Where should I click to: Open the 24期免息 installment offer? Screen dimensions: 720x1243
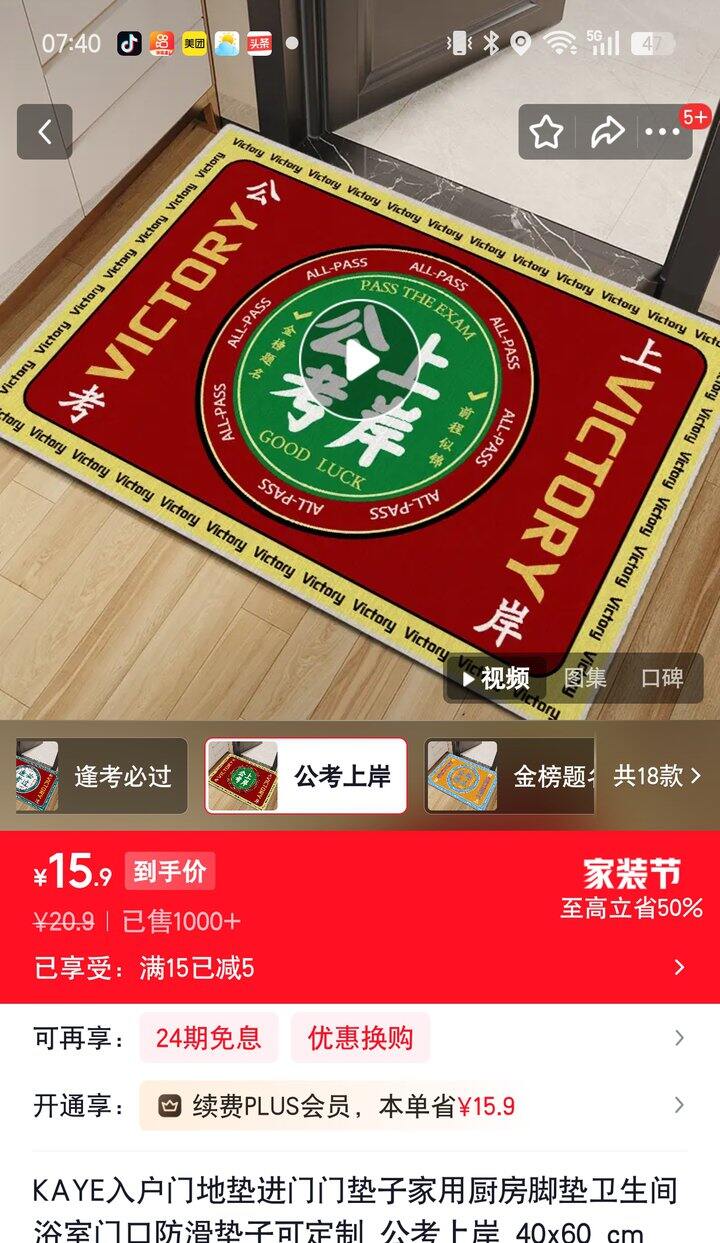click(208, 1038)
